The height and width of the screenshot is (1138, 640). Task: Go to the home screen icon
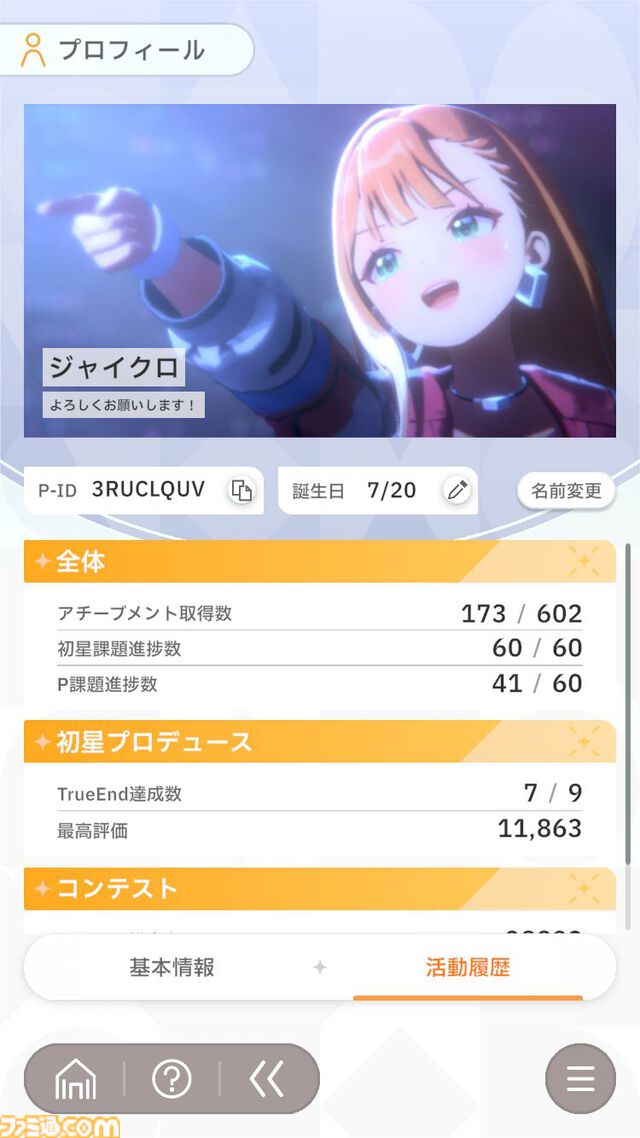(76, 1079)
